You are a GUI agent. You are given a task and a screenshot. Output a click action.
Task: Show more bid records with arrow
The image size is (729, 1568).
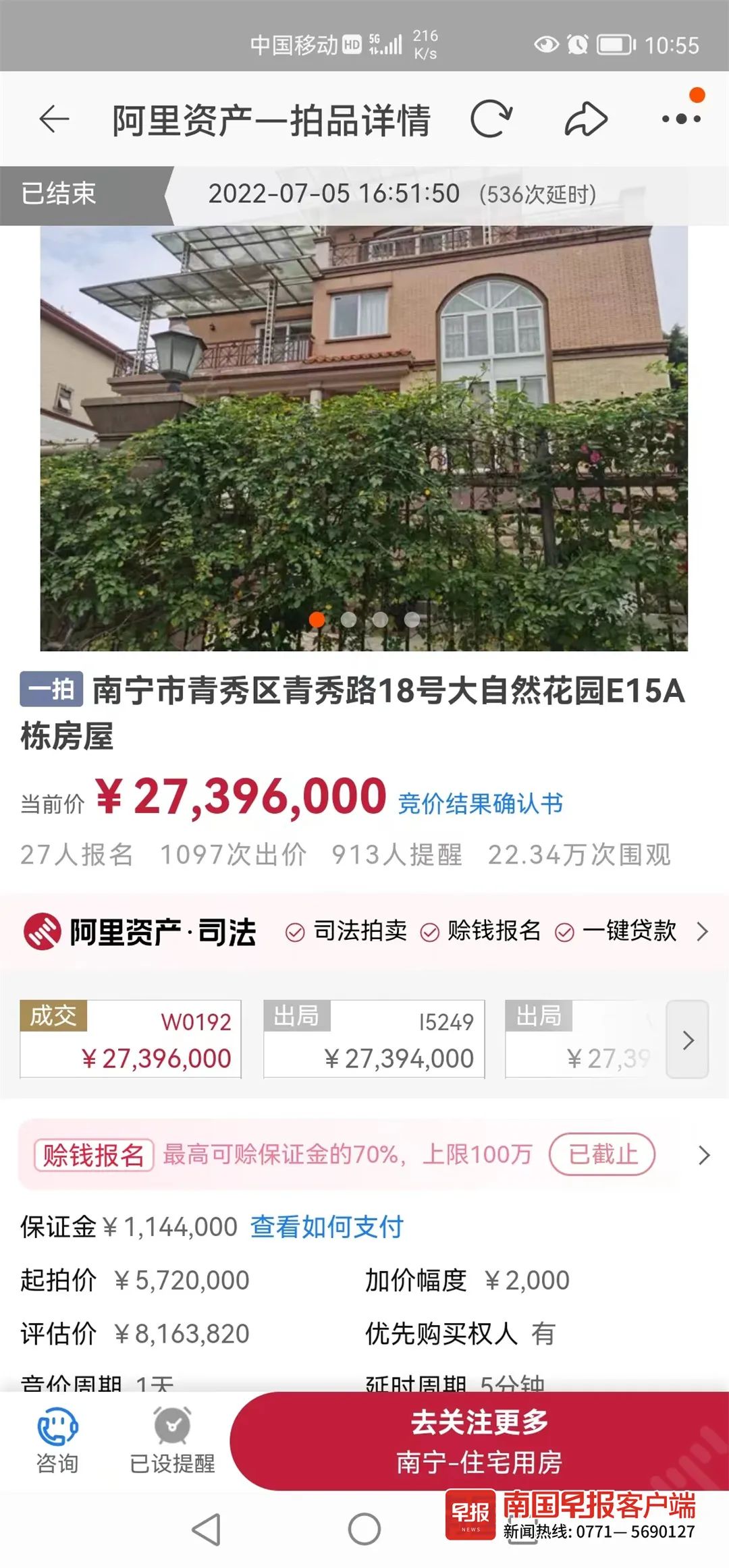click(x=687, y=1040)
